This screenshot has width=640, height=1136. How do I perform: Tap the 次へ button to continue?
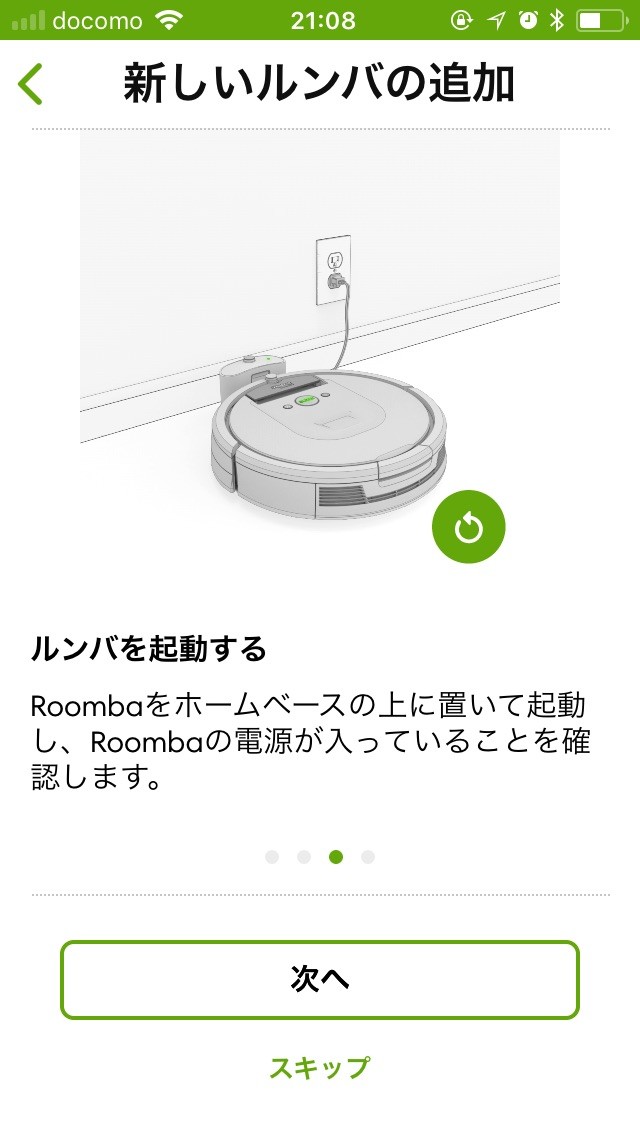pos(320,980)
